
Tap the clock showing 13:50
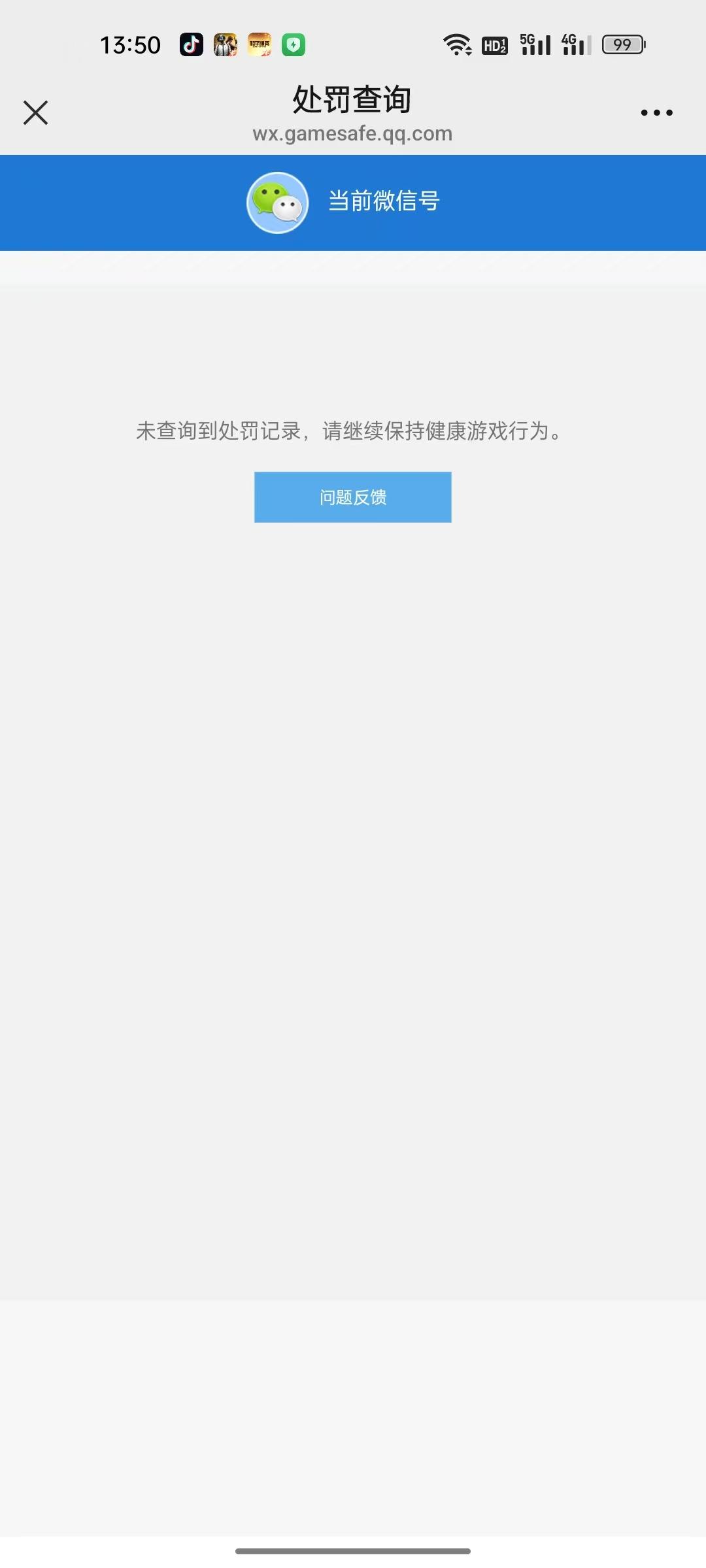(x=131, y=44)
